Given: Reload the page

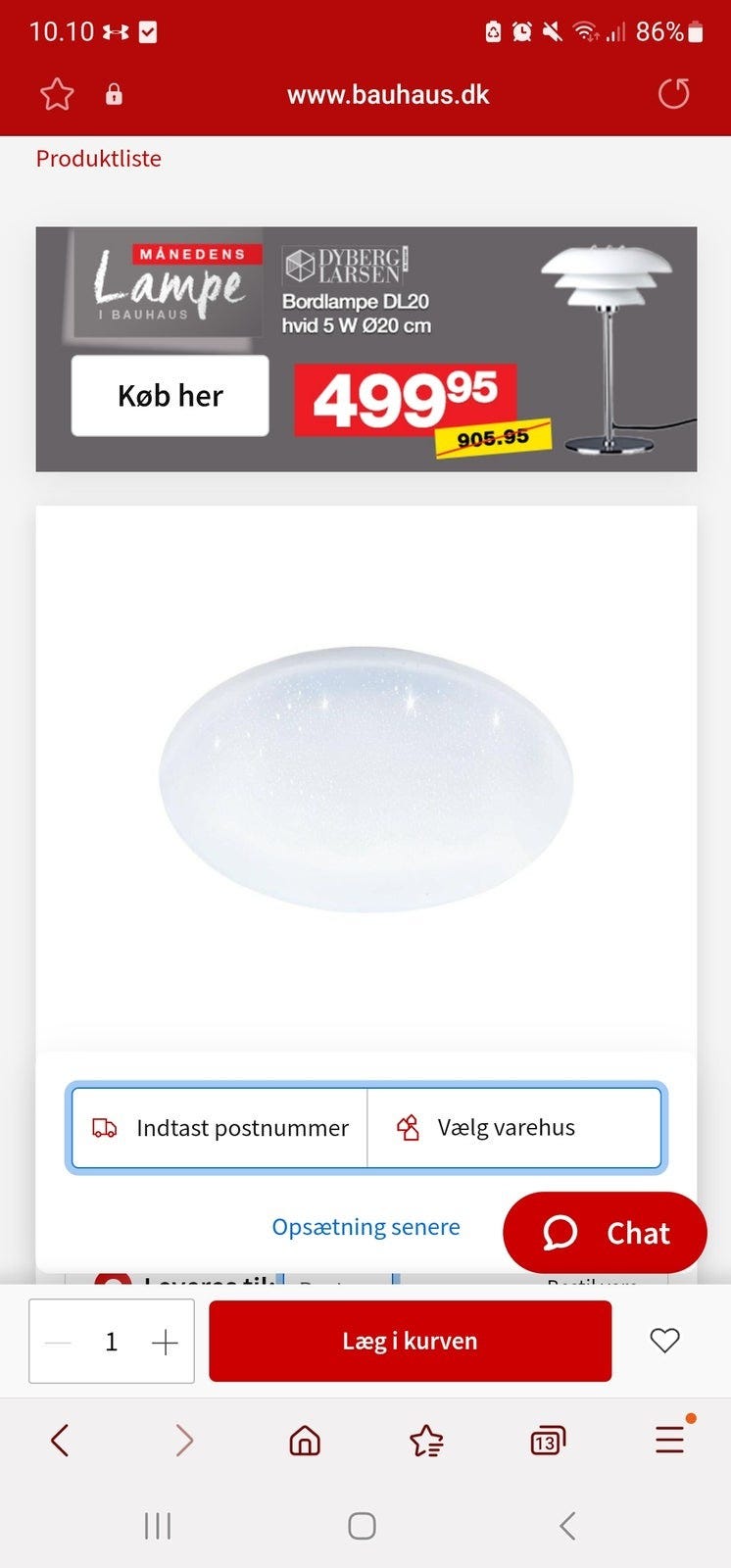Looking at the screenshot, I should (x=673, y=94).
